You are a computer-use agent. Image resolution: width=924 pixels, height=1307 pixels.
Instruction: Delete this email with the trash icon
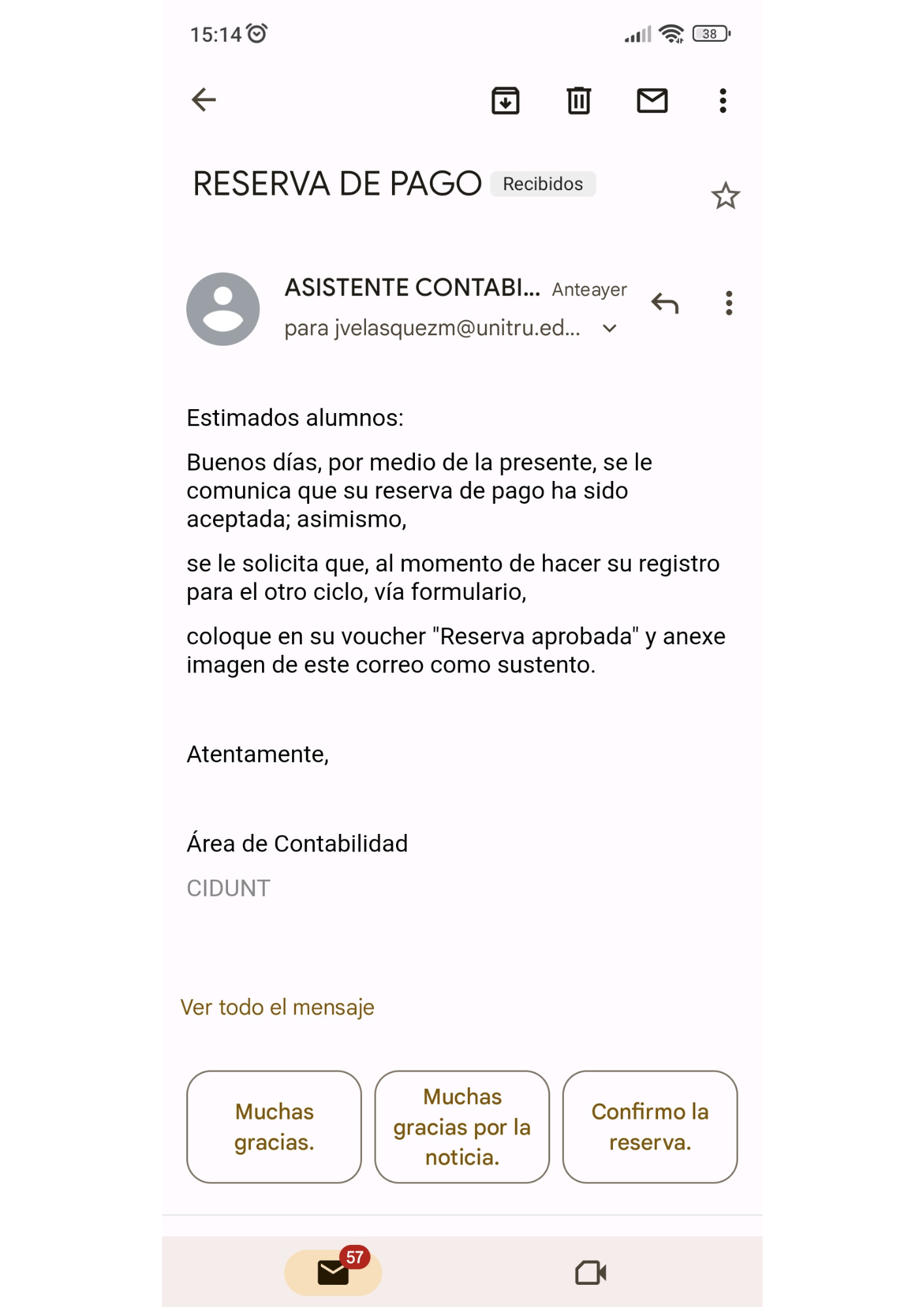pyautogui.click(x=578, y=101)
